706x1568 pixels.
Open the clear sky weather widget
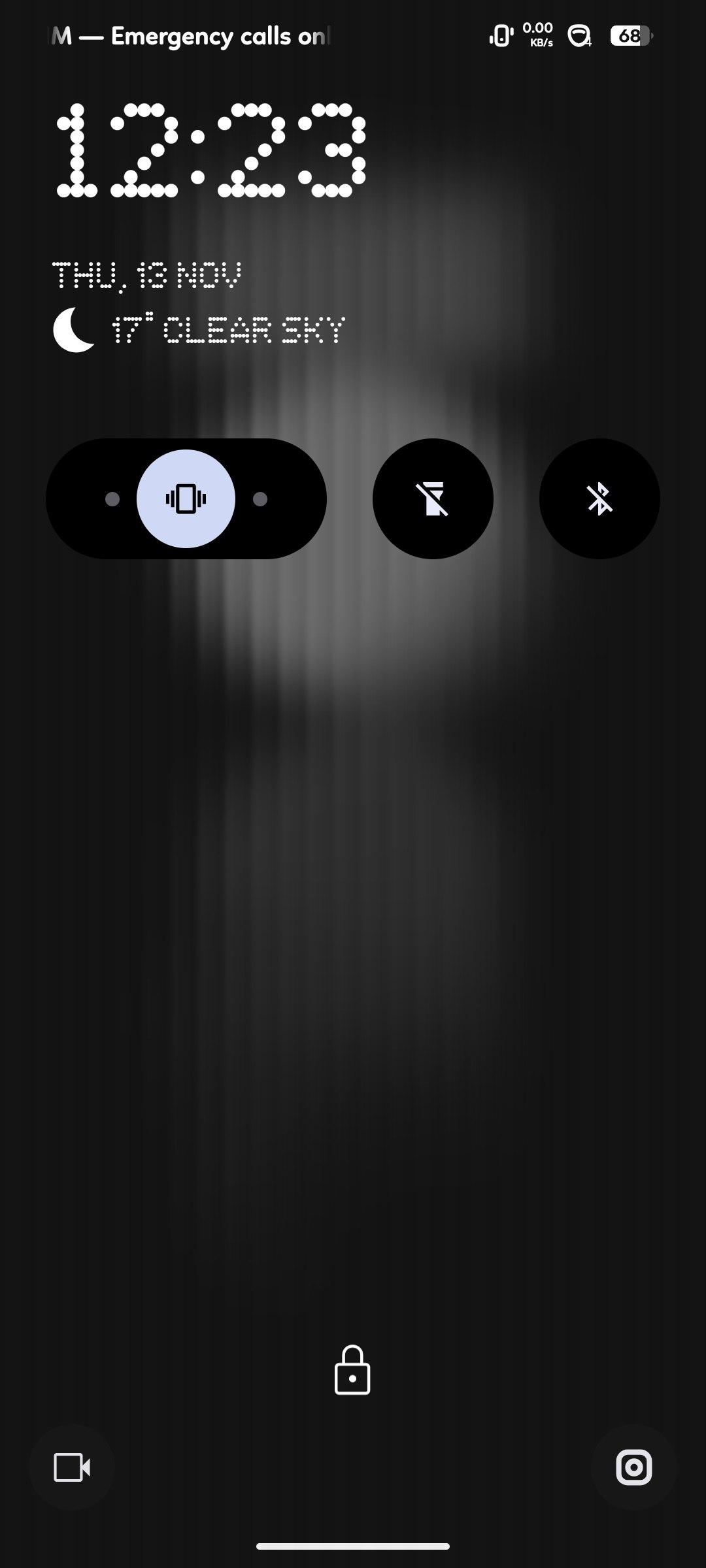click(199, 330)
